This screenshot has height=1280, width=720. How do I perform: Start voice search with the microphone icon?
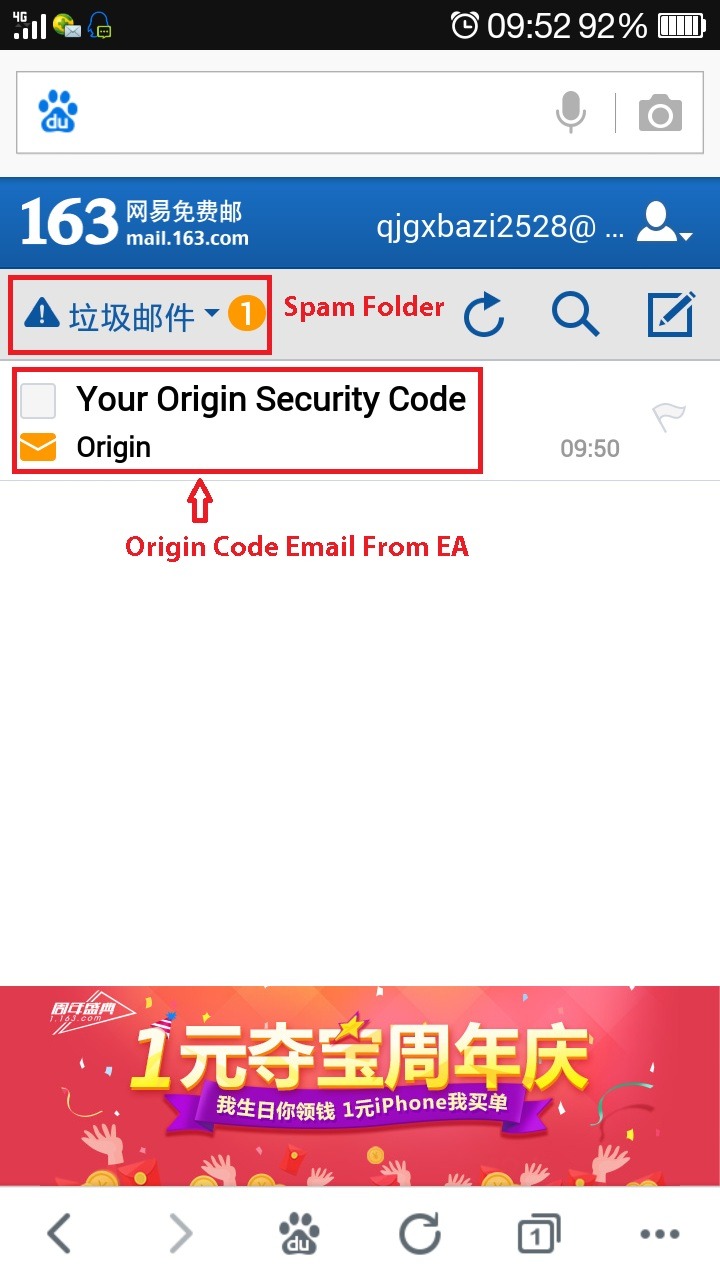[x=571, y=112]
